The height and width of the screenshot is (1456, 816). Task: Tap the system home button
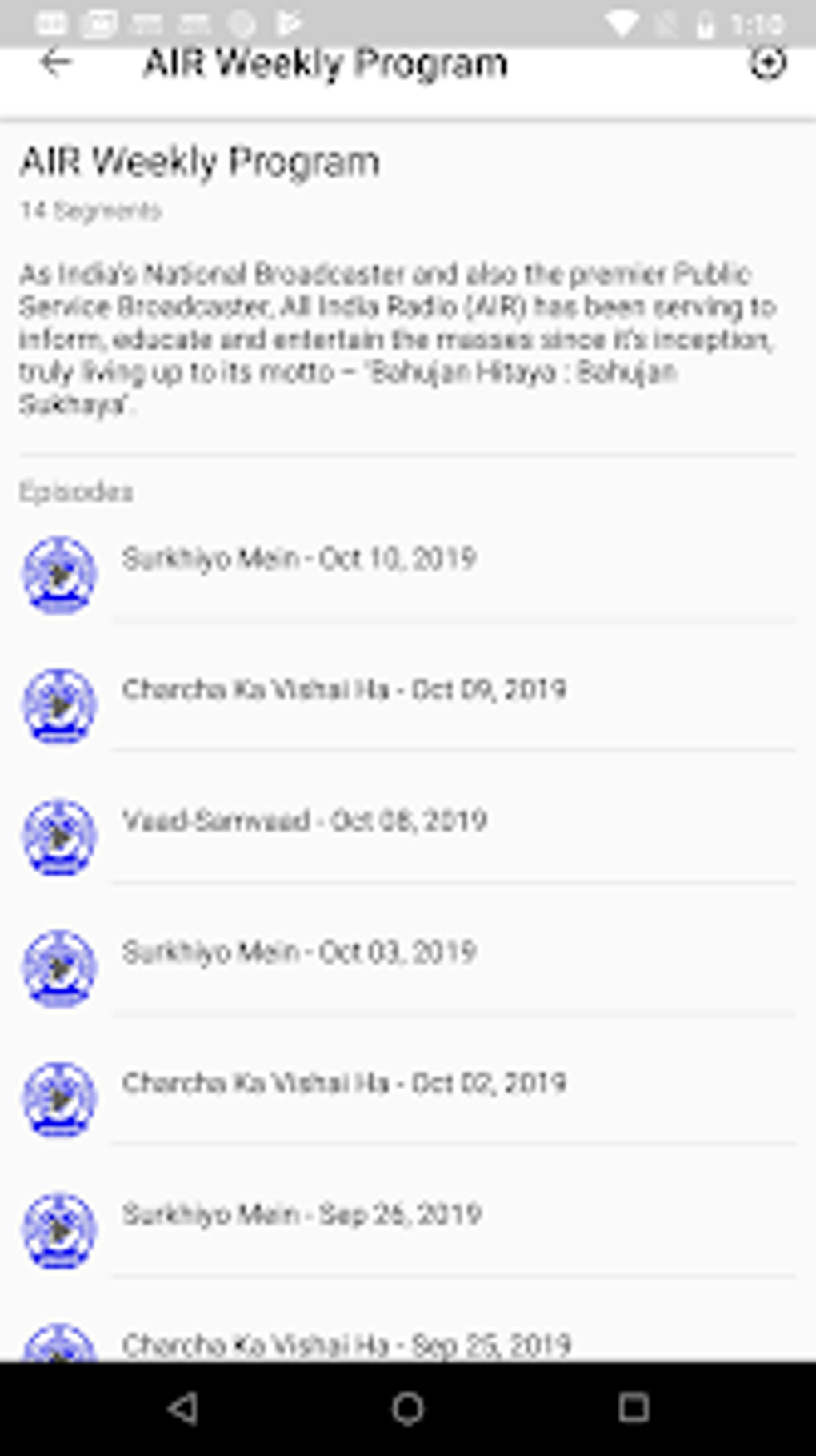coord(408,1408)
